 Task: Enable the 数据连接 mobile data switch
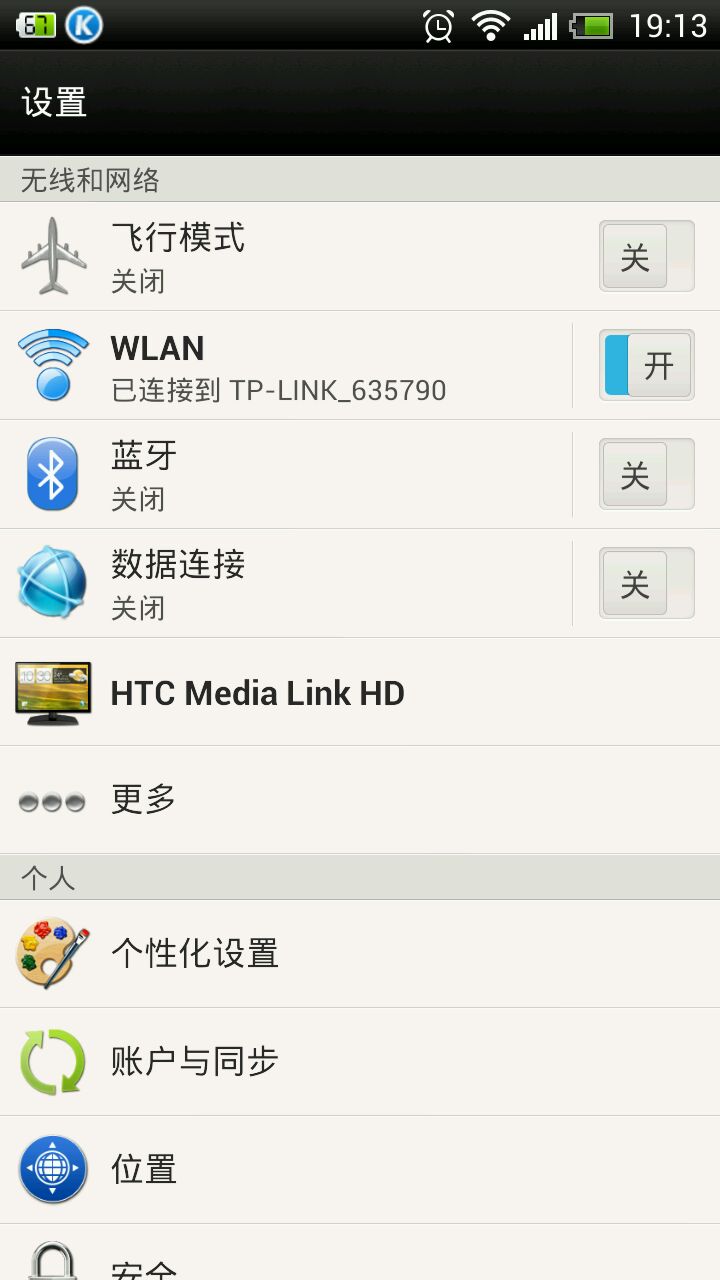(x=646, y=584)
